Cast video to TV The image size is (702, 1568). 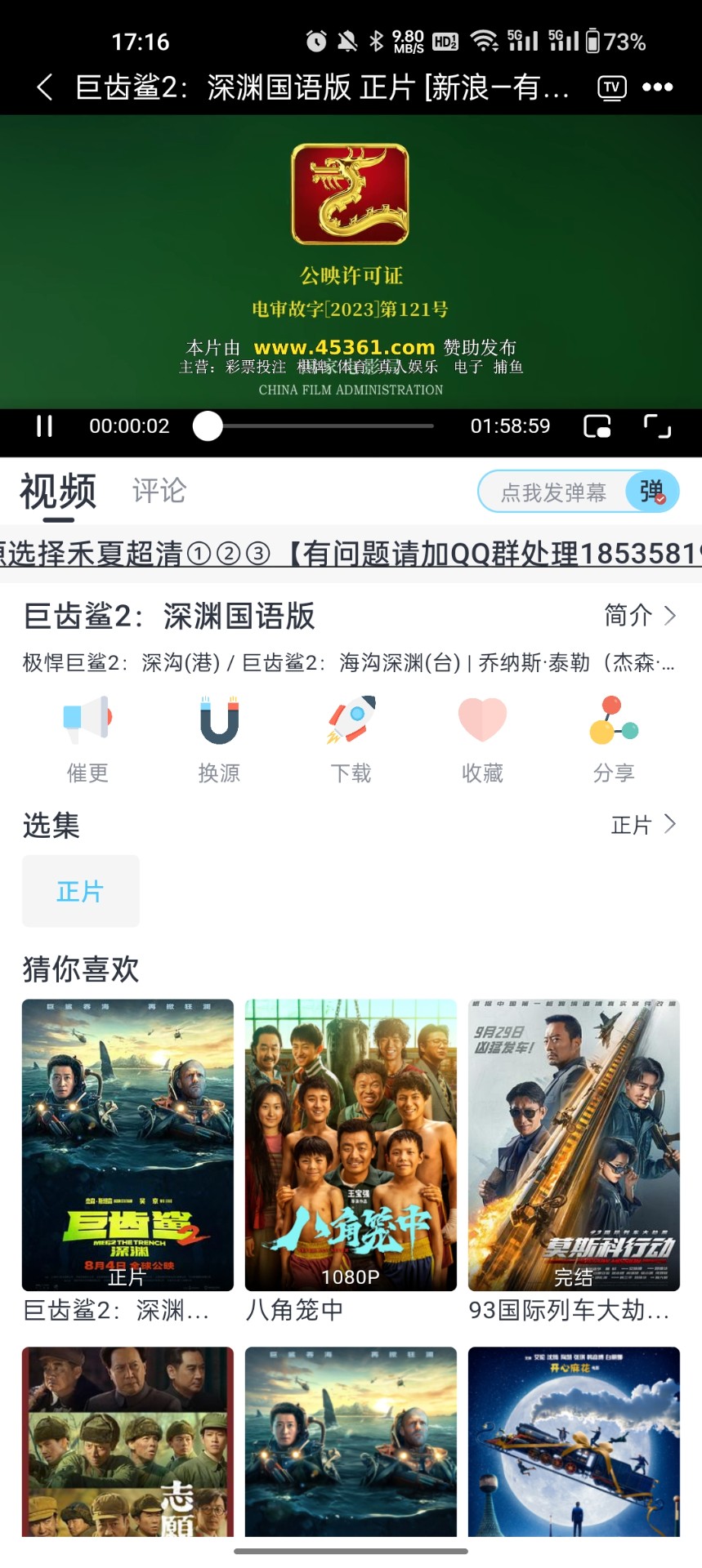[x=611, y=87]
